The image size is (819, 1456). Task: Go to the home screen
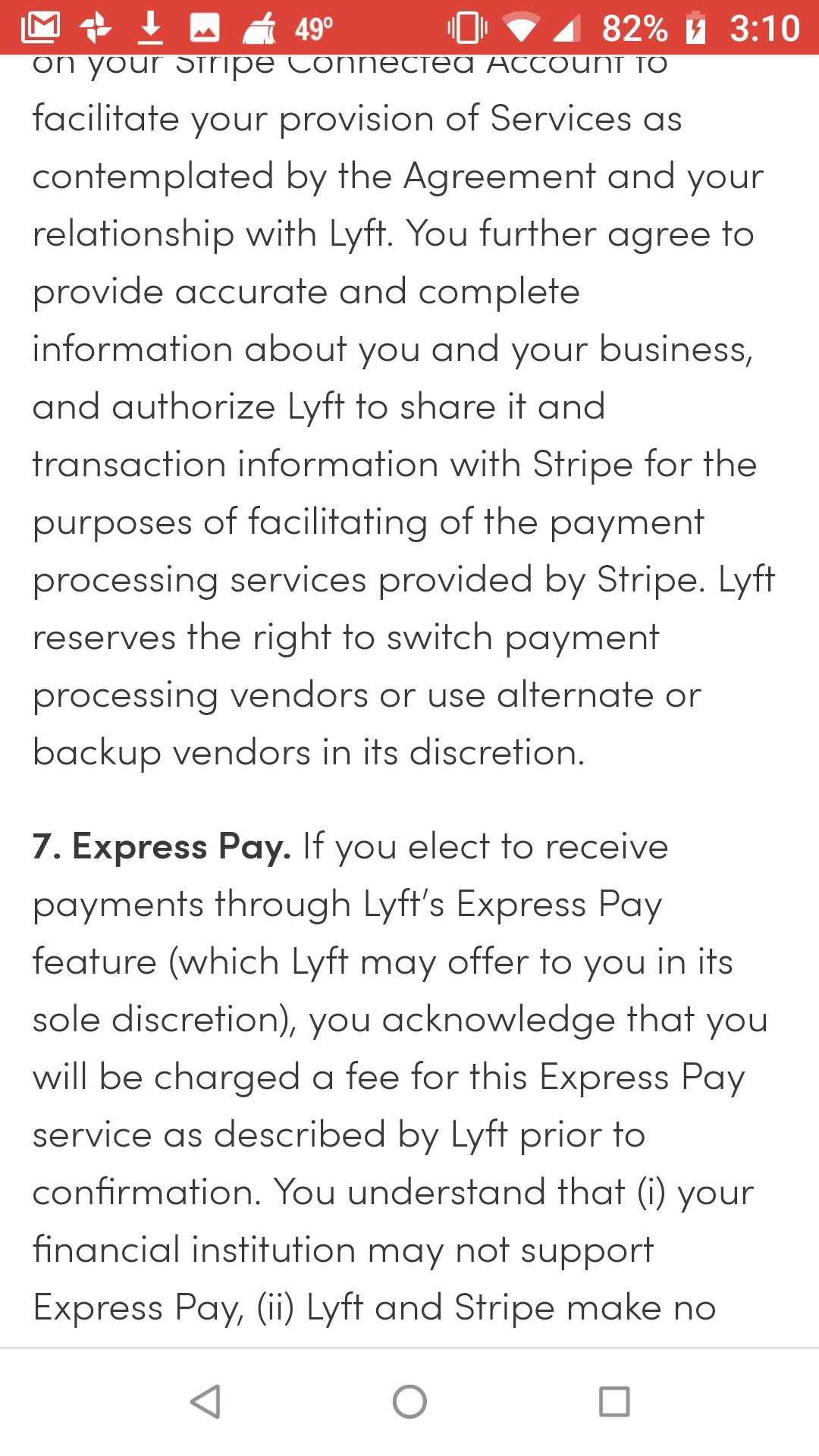[409, 1401]
